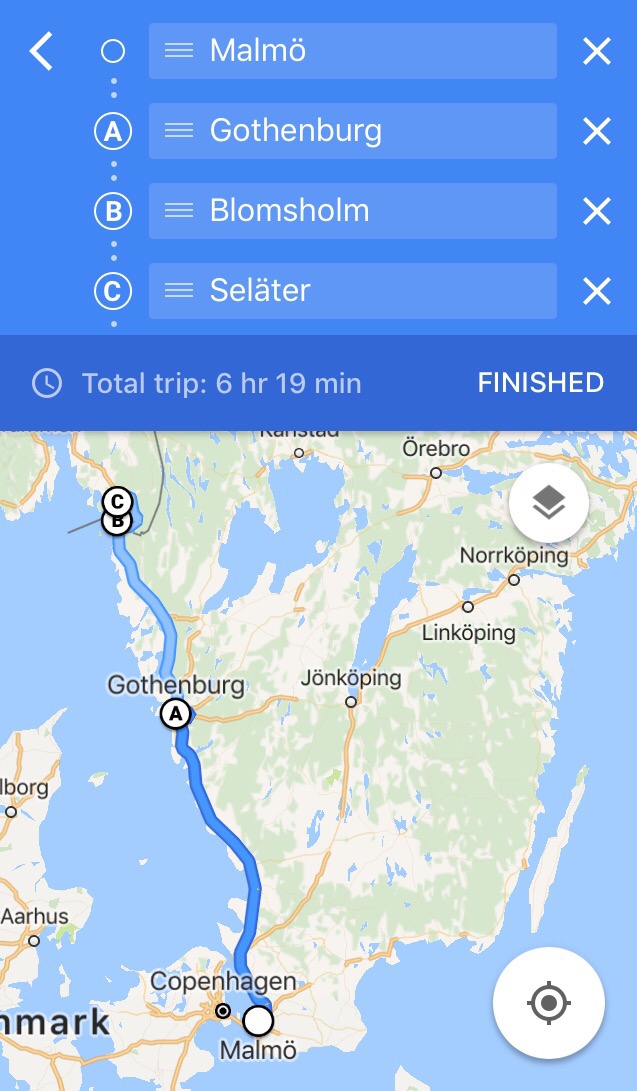The height and width of the screenshot is (1091, 637).
Task: Remove the Malmö stop
Action: pos(596,51)
